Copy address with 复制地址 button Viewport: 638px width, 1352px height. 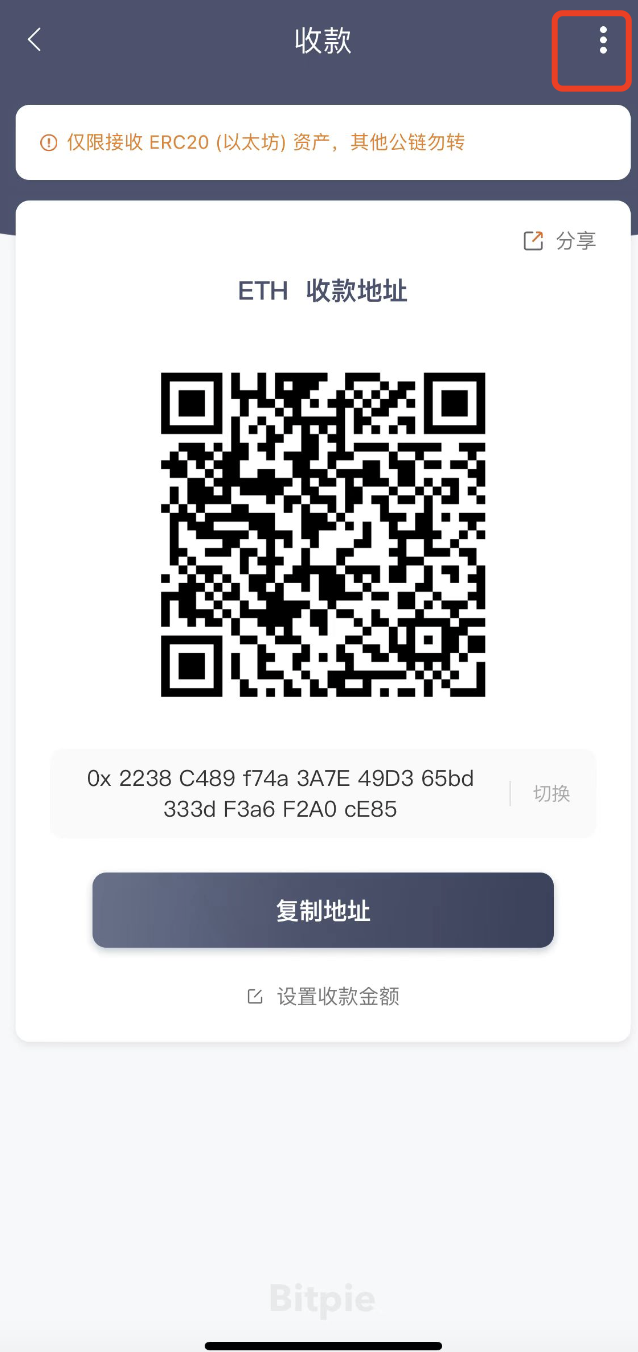click(323, 911)
